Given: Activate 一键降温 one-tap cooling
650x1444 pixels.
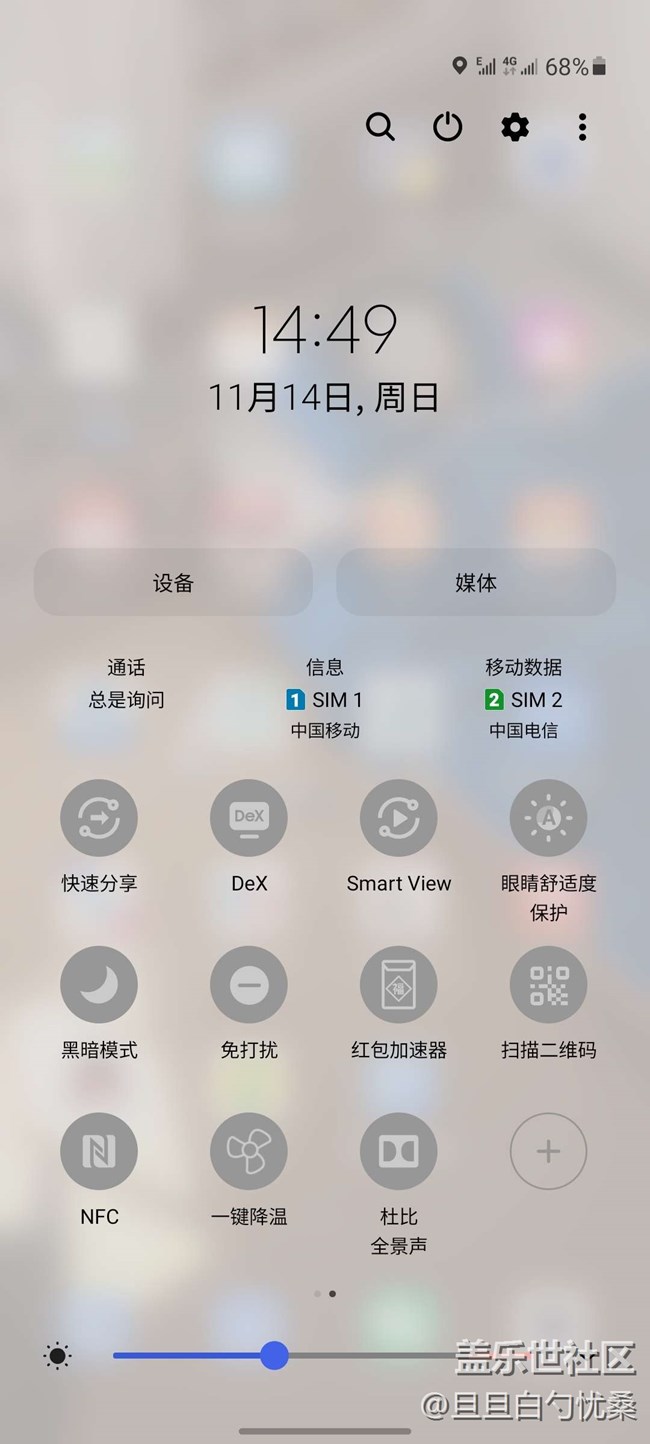Looking at the screenshot, I should click(x=249, y=1152).
